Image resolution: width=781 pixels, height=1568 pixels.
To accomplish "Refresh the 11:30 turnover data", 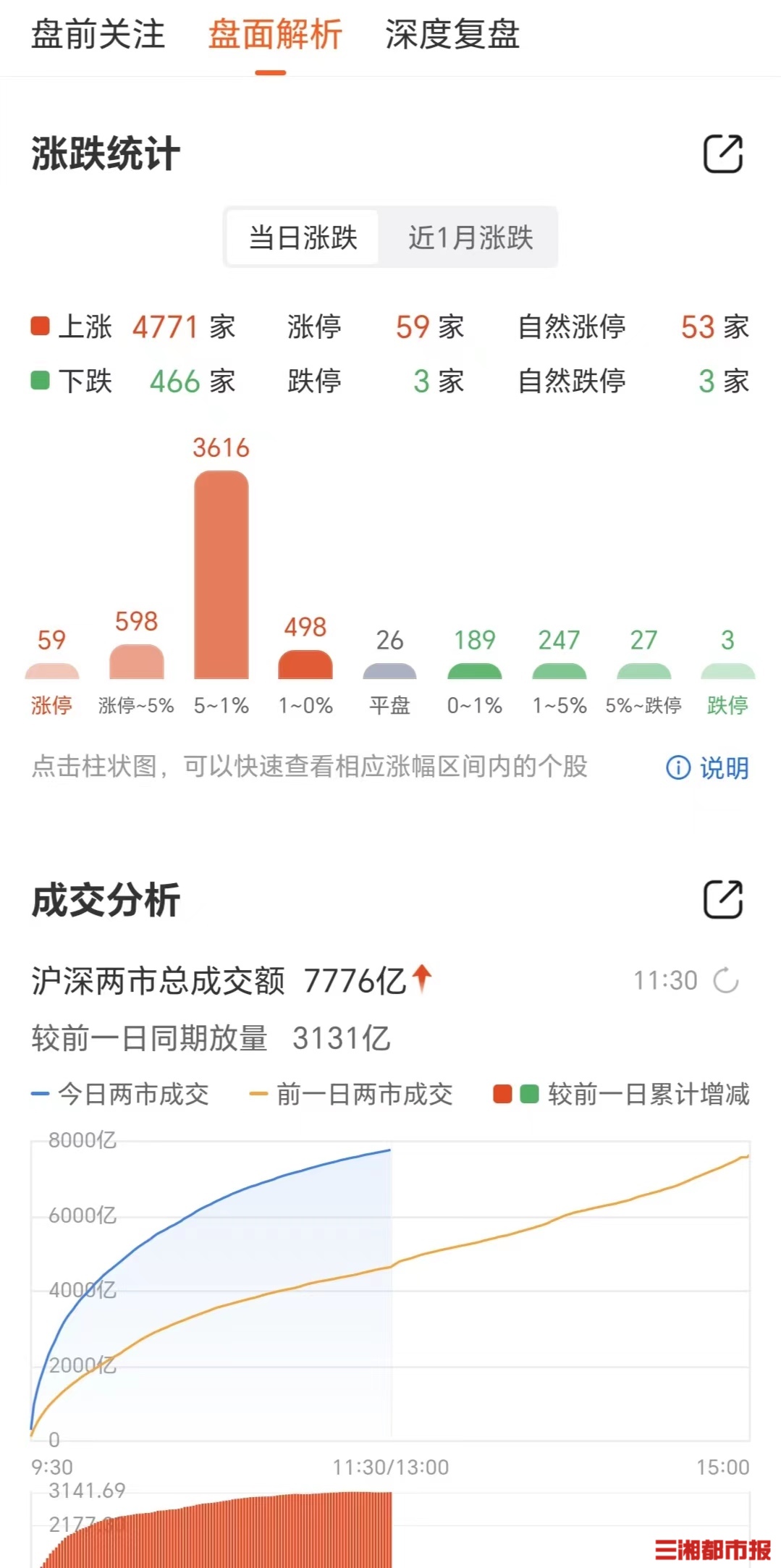I will [726, 981].
